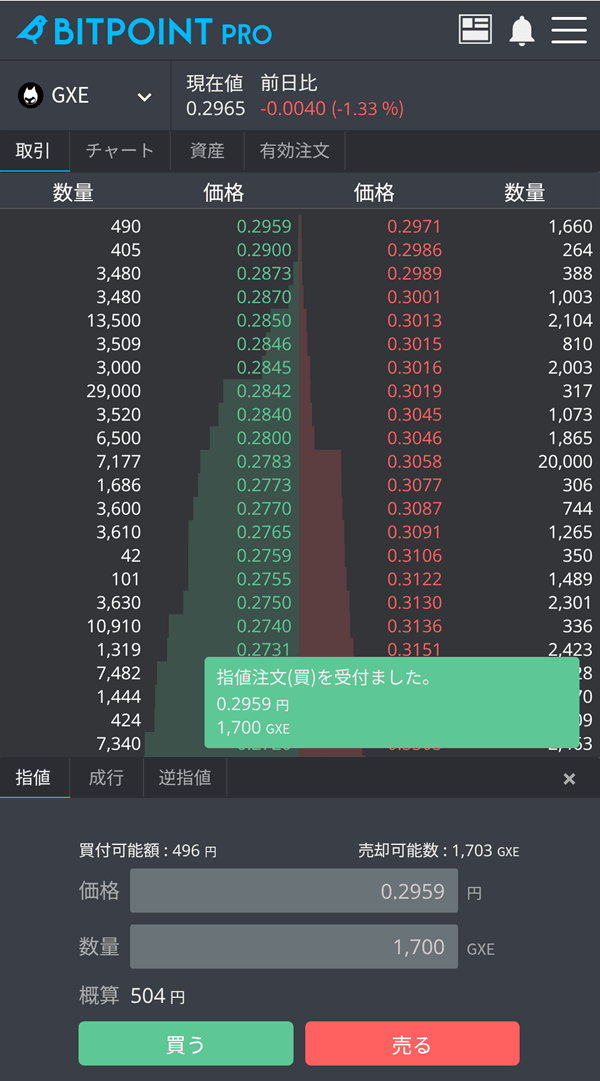This screenshot has width=600, height=1081.
Task: Switch to the 成行 order tab
Action: (x=106, y=778)
